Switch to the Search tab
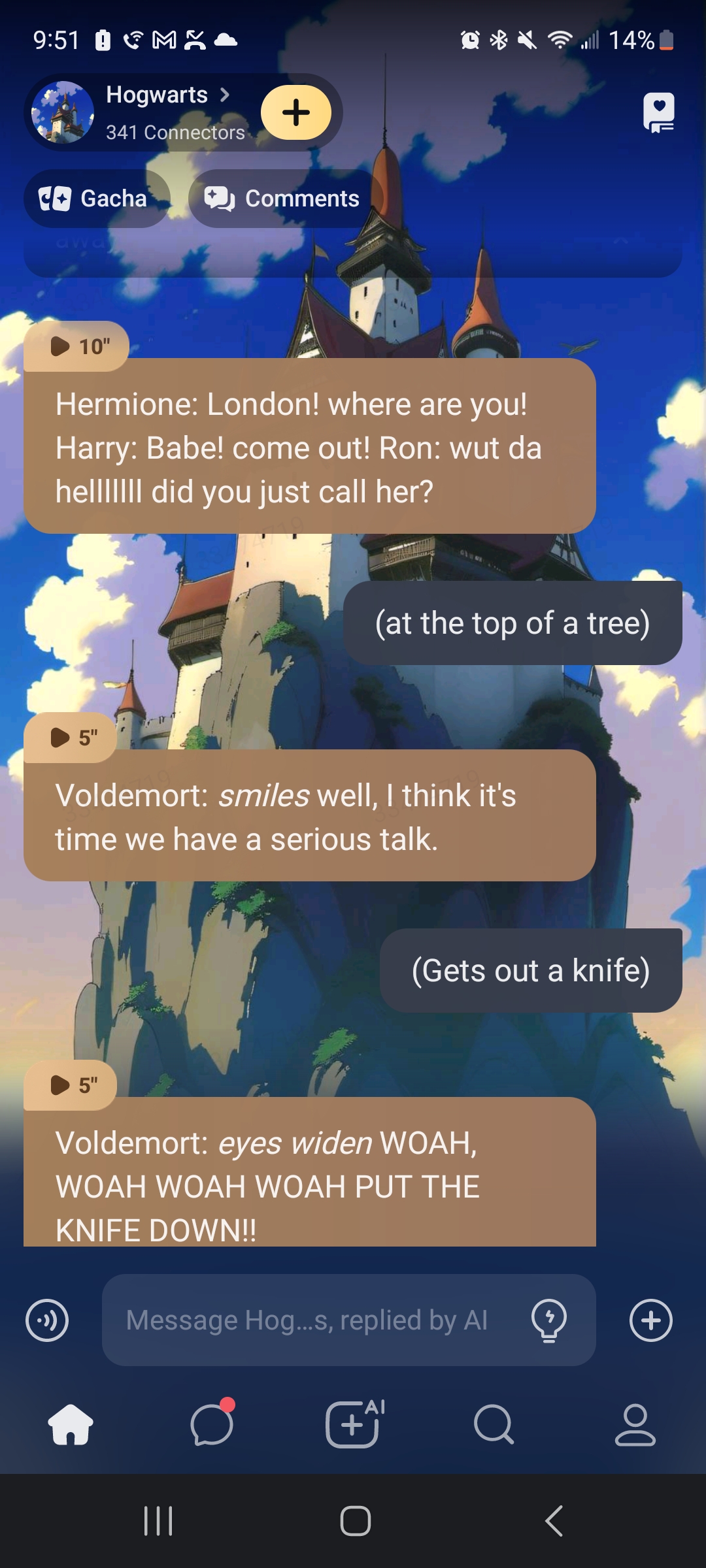This screenshot has width=706, height=1568. tap(494, 1424)
